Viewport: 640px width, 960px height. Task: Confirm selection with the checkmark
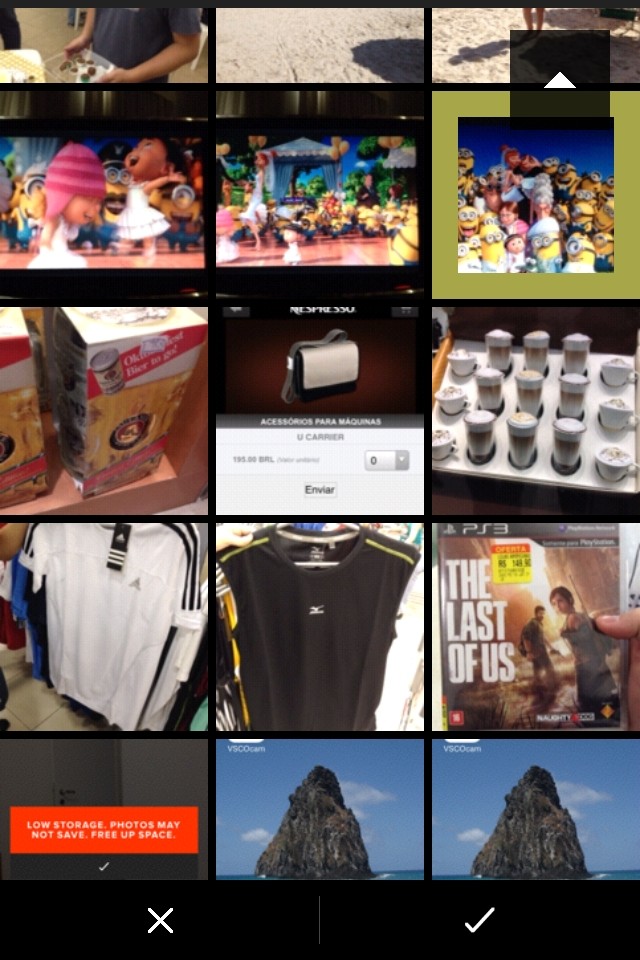click(x=479, y=920)
